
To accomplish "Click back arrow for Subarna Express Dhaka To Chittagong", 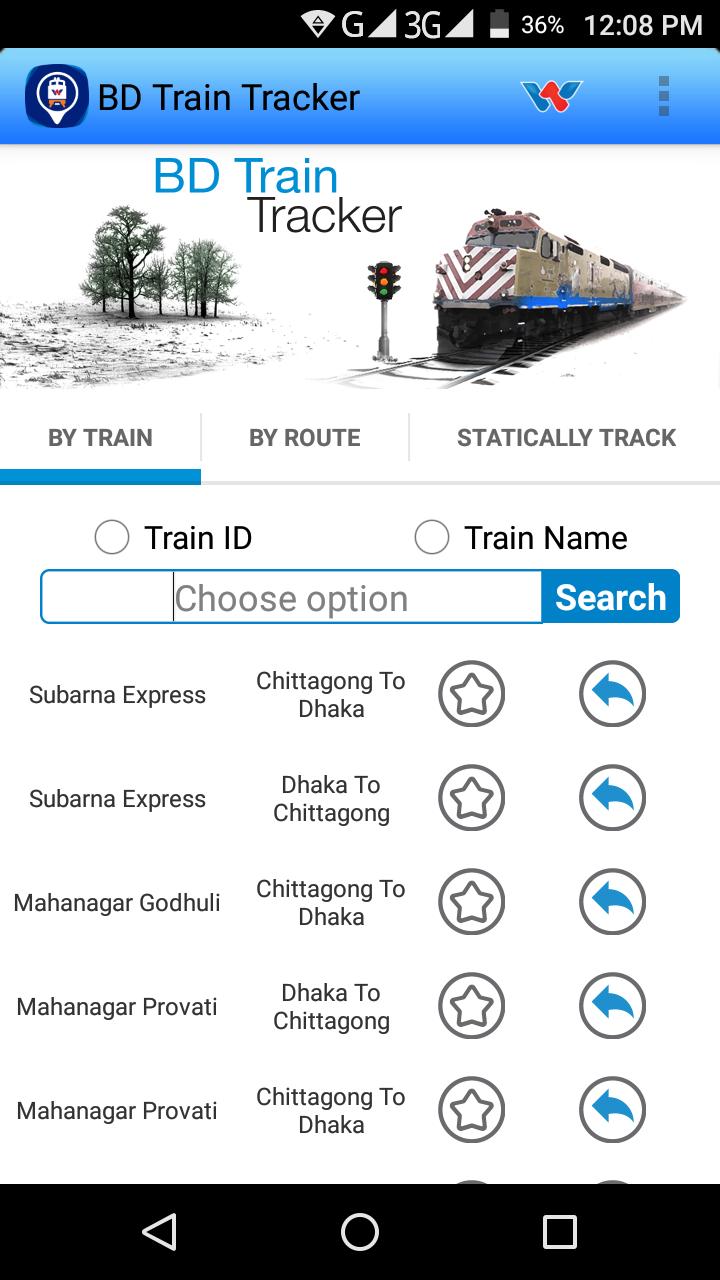I will [611, 797].
